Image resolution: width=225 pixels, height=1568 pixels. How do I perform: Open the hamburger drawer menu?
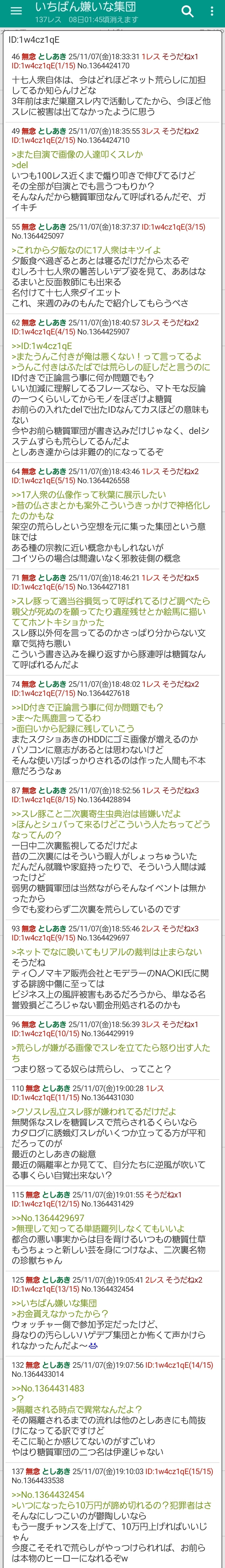17,12
